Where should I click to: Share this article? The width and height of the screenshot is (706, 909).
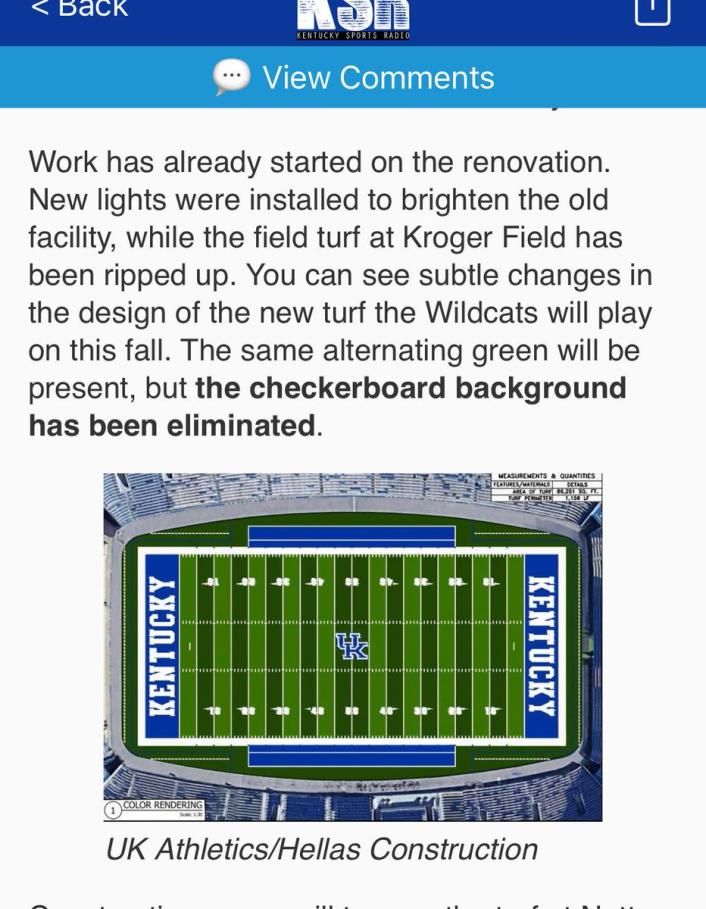click(652, 10)
